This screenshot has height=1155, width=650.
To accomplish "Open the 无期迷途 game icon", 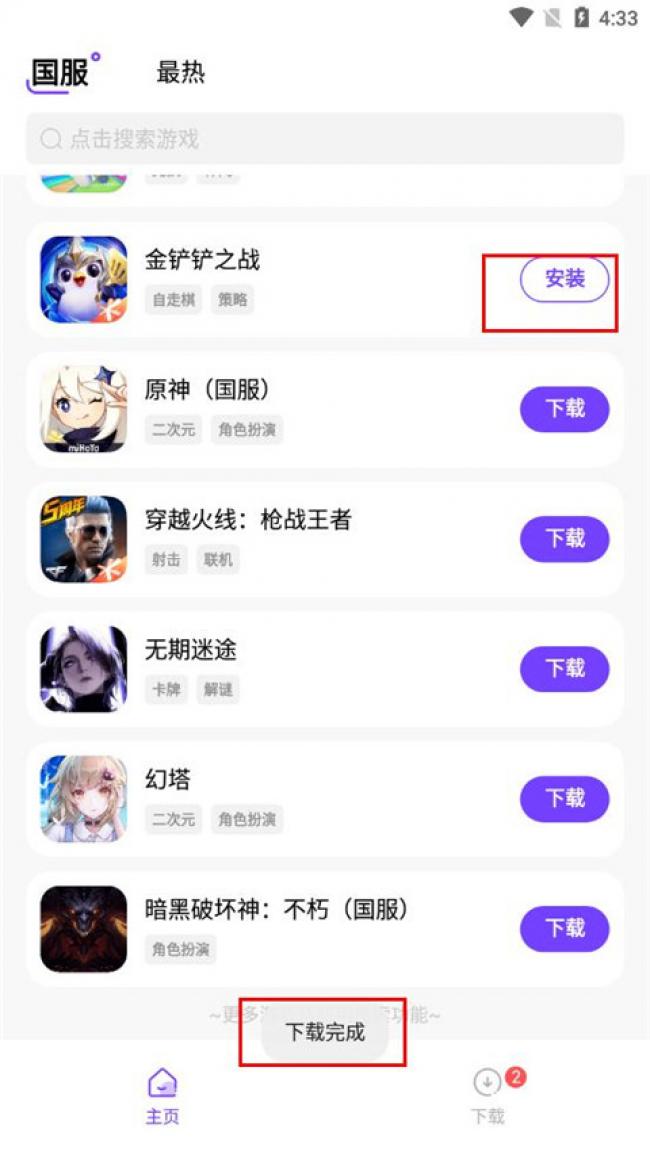I will [x=83, y=669].
